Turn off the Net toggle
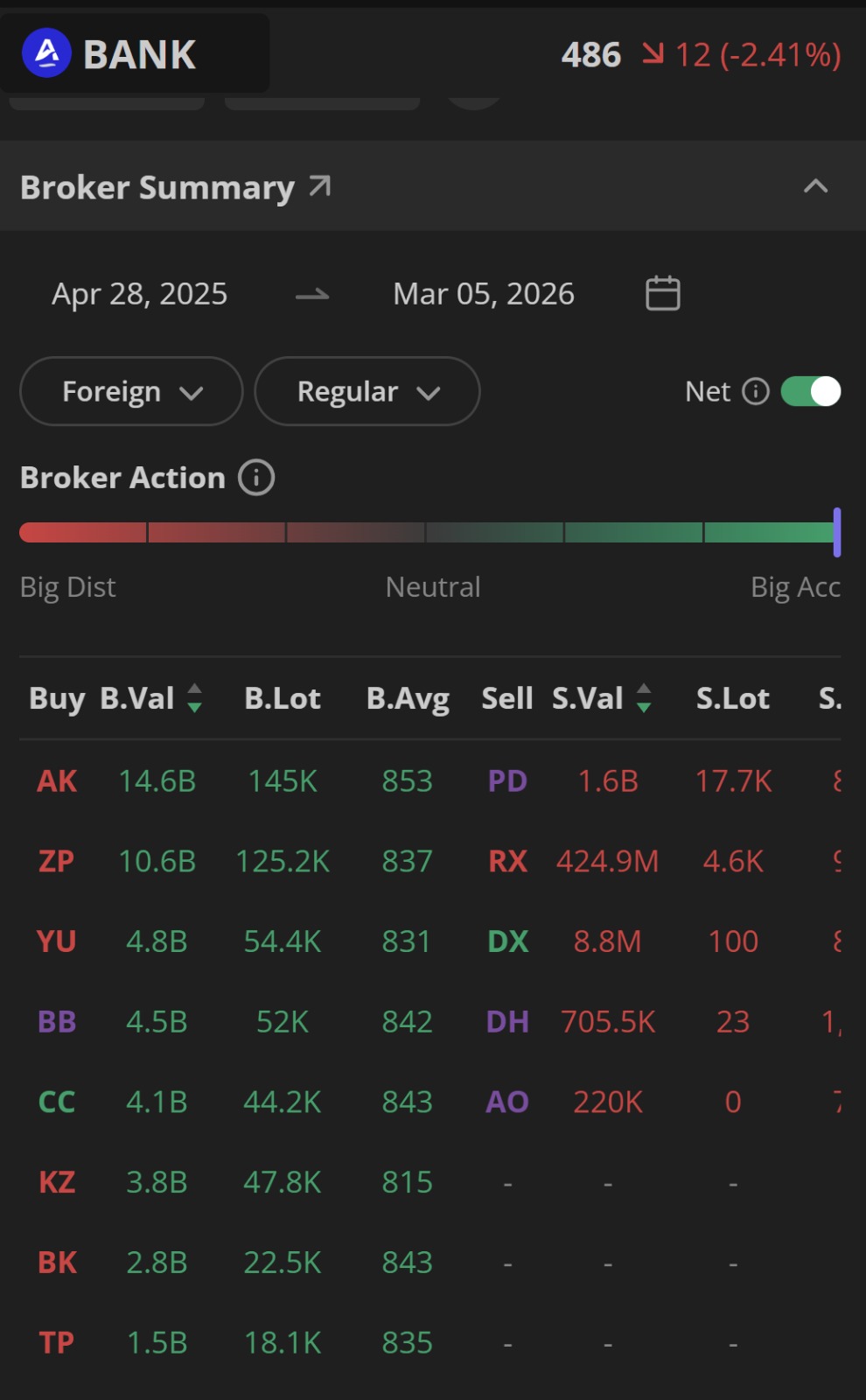 (811, 391)
